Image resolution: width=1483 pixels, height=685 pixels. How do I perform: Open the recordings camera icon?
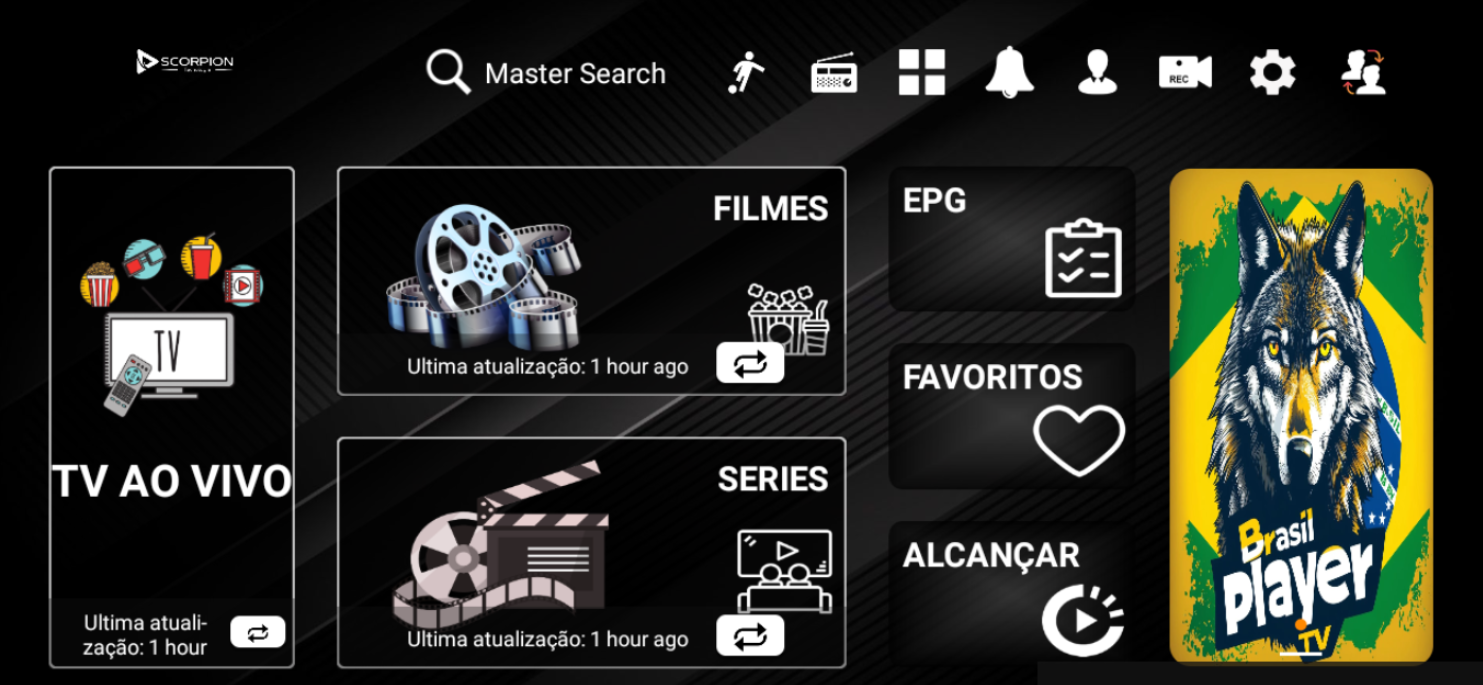(1185, 73)
